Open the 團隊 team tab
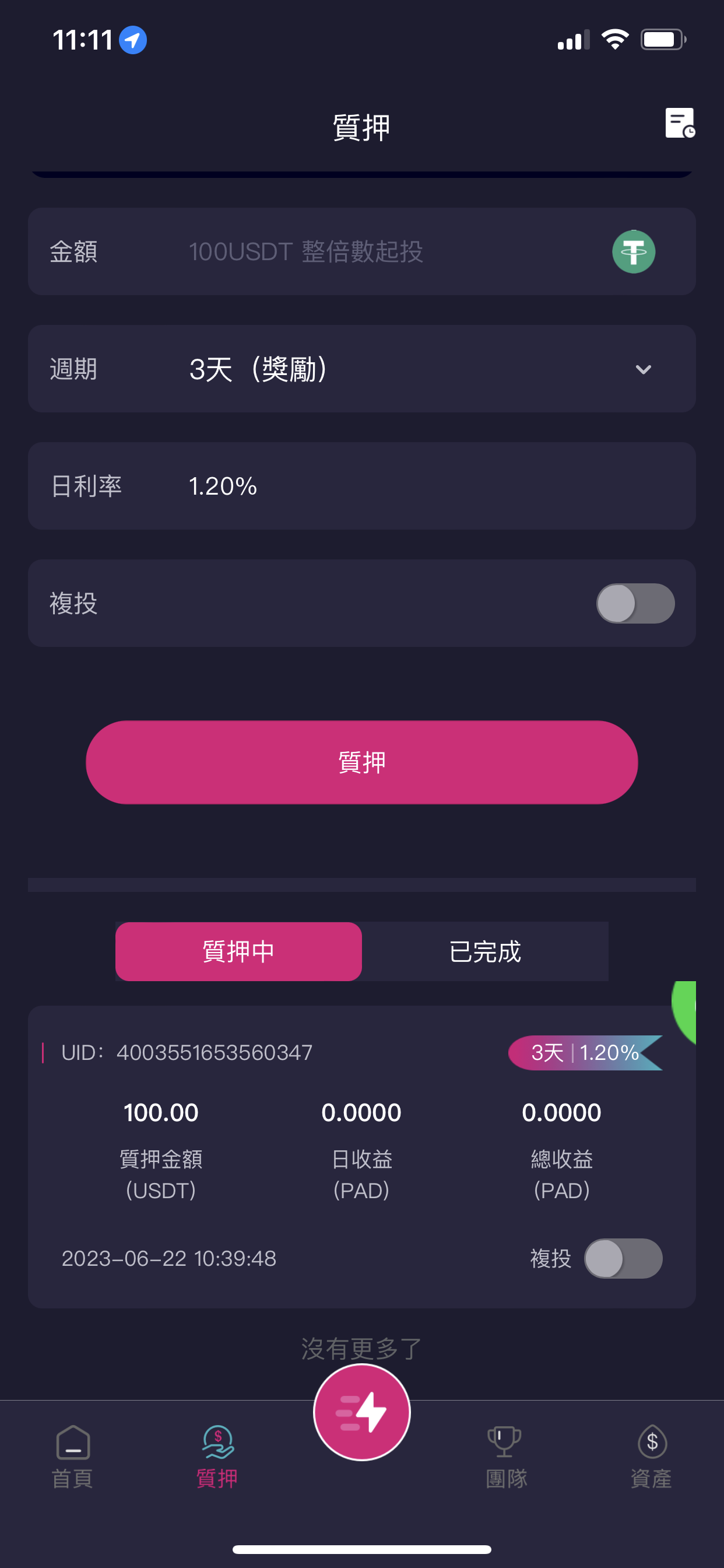 [x=505, y=1456]
